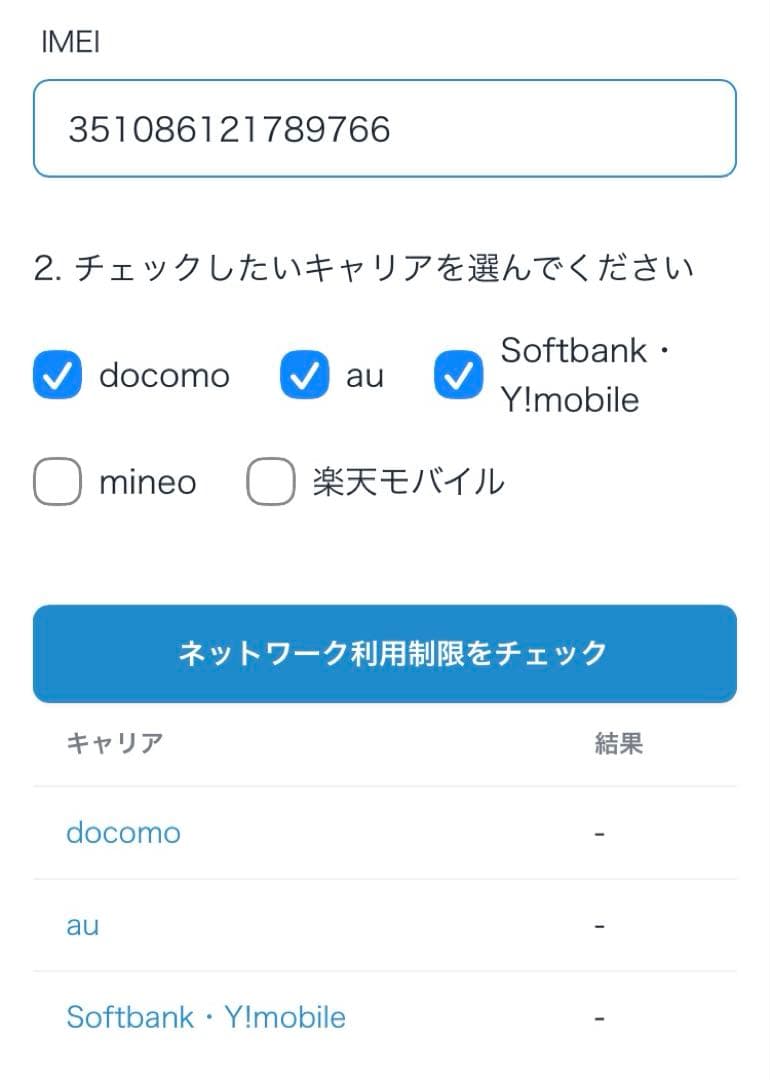Image resolution: width=770 pixels, height=1080 pixels.
Task: Enable the mineo checkbox
Action: point(57,482)
